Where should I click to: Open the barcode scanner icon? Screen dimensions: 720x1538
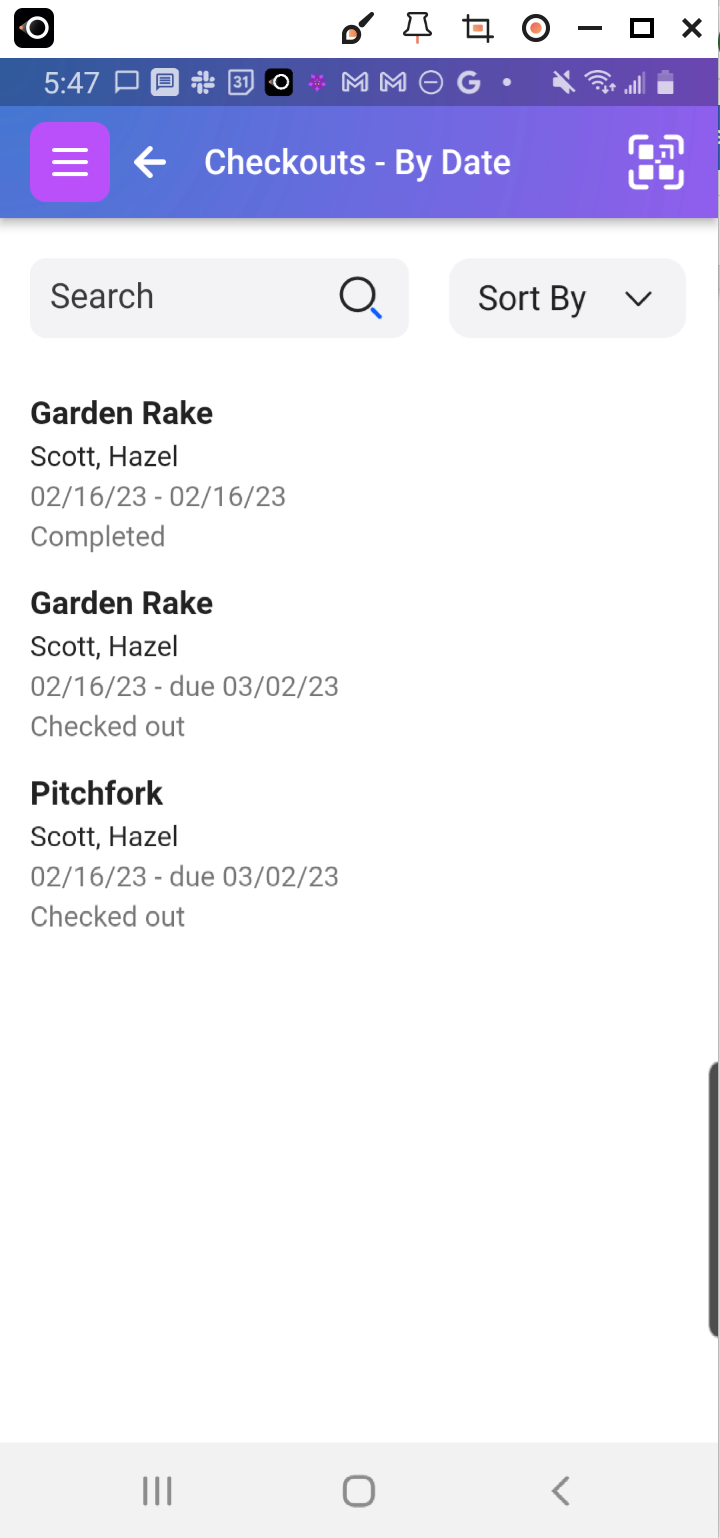click(x=656, y=162)
